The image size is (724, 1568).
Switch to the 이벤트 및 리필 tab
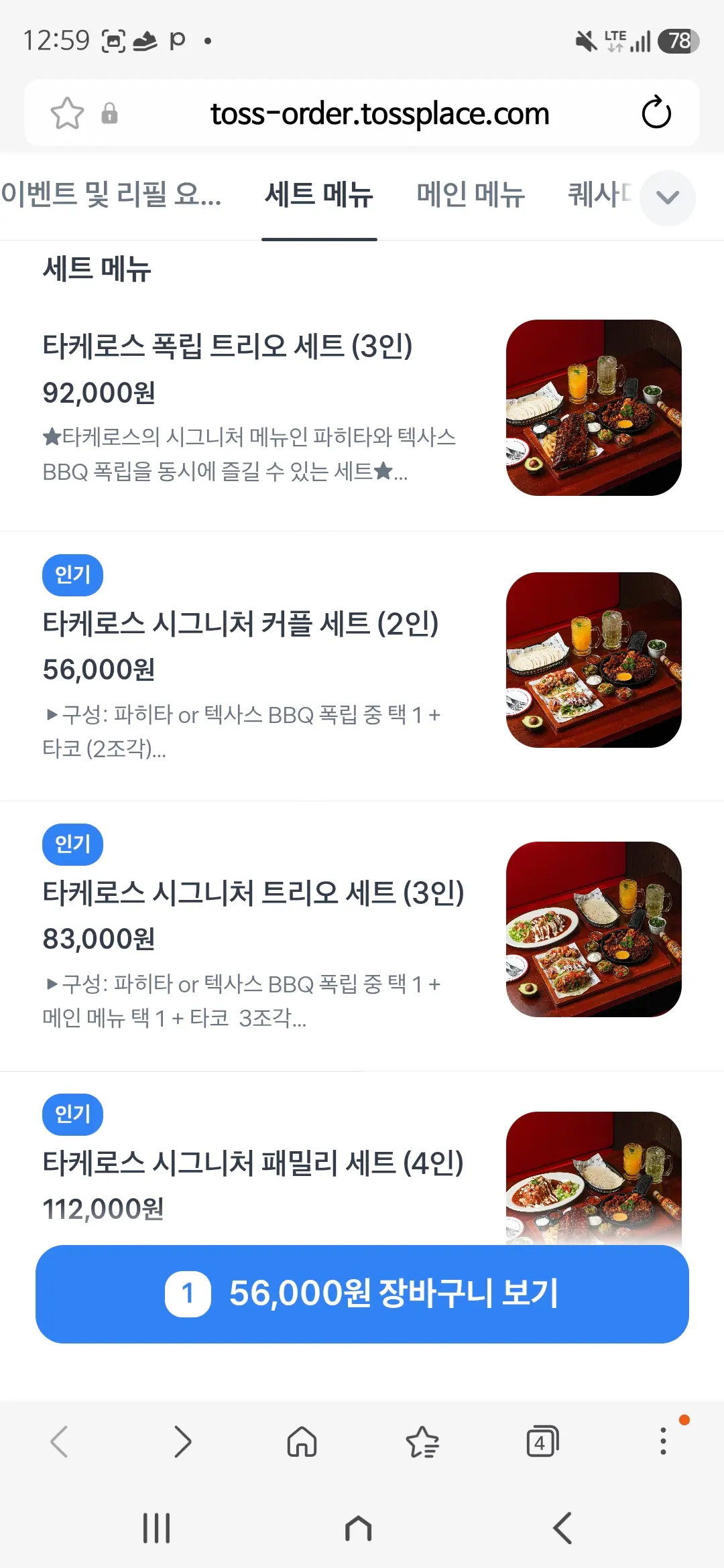pyautogui.click(x=111, y=195)
